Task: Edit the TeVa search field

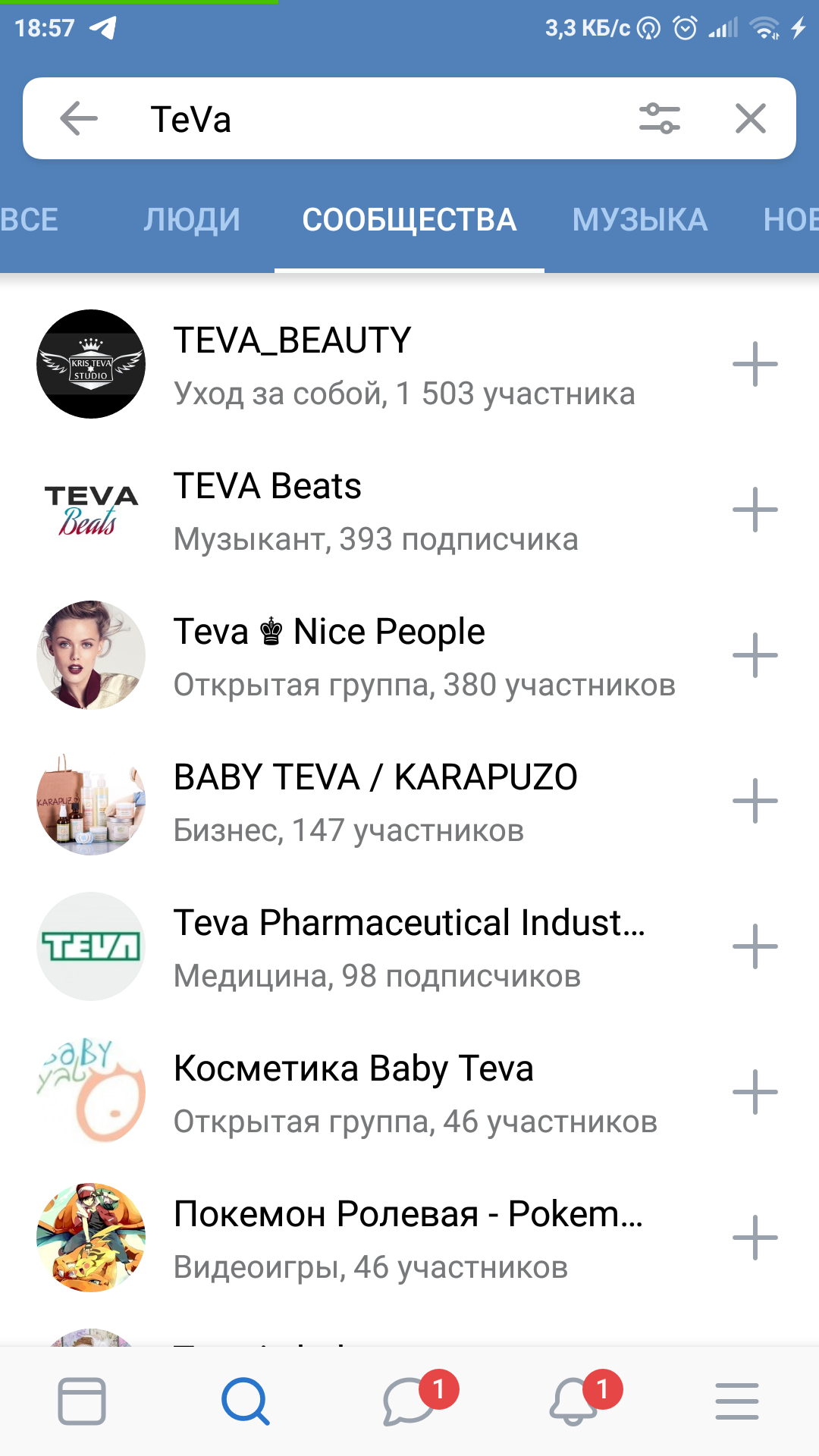Action: (379, 119)
